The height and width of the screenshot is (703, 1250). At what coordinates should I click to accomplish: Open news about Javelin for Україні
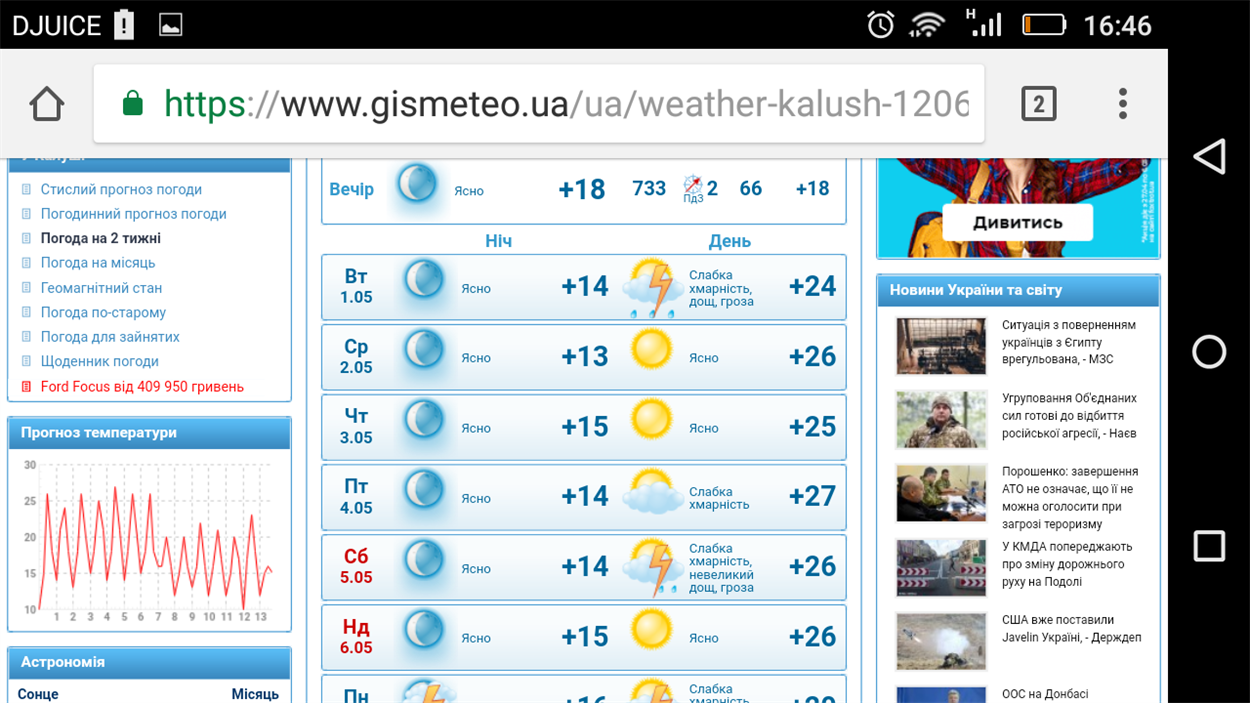coord(1070,628)
